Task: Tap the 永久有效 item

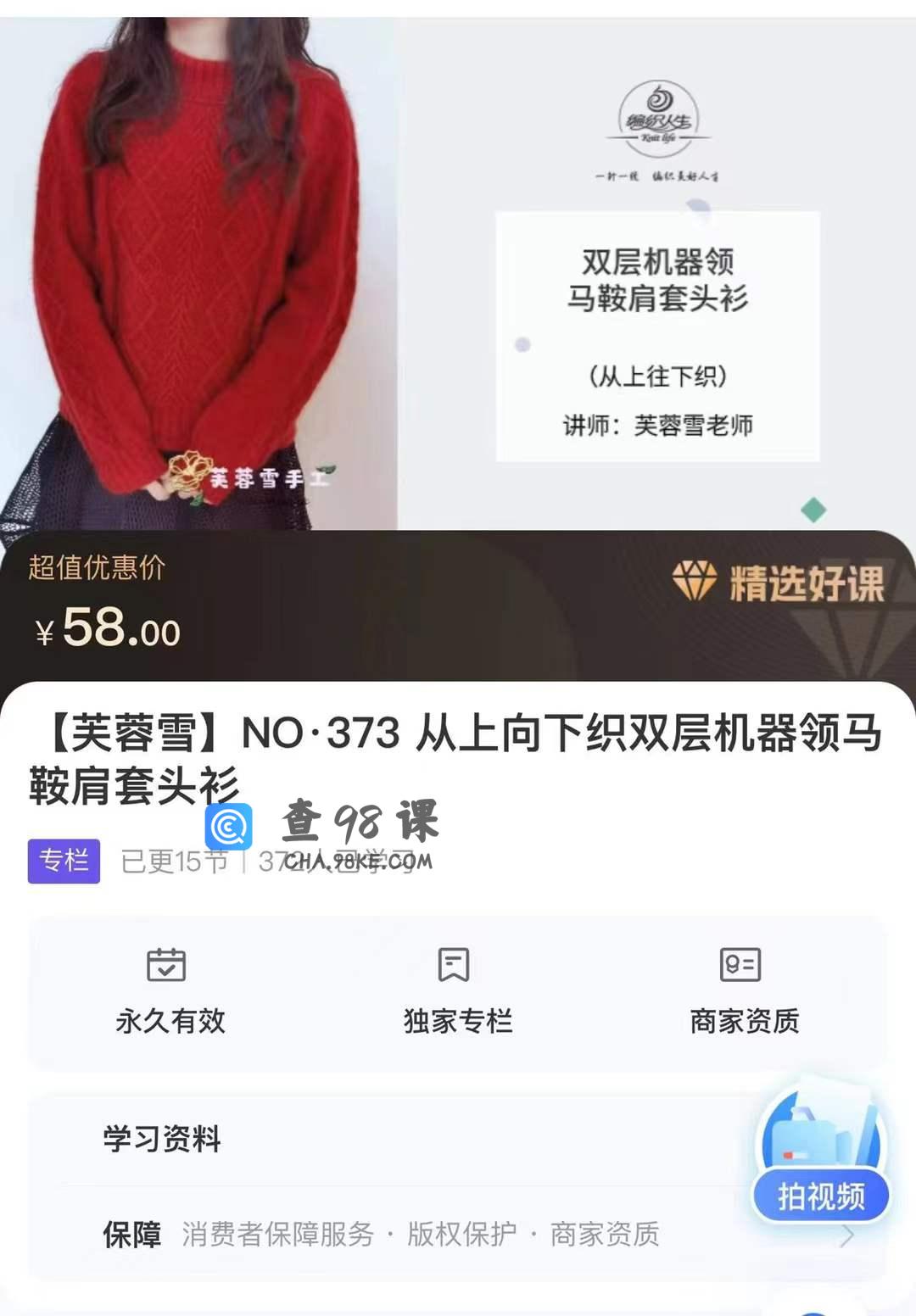Action: coord(170,992)
